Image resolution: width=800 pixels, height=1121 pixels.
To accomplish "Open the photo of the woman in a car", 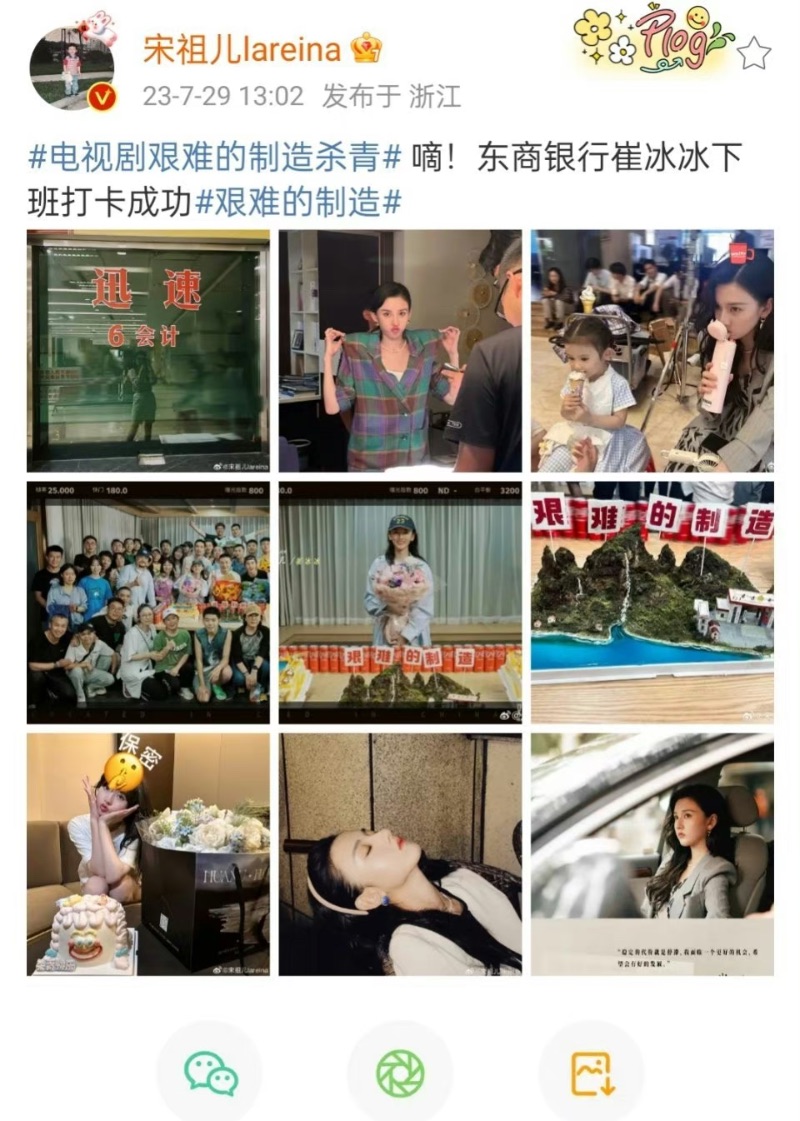I will 652,855.
